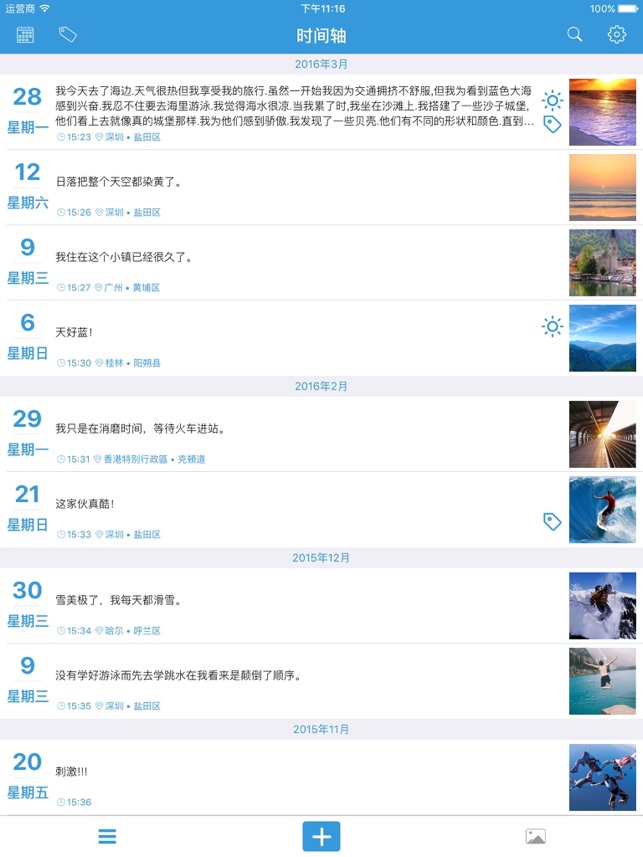Open the March 28 beach diary entry
Screen dimensions: 643x857
[297, 104]
